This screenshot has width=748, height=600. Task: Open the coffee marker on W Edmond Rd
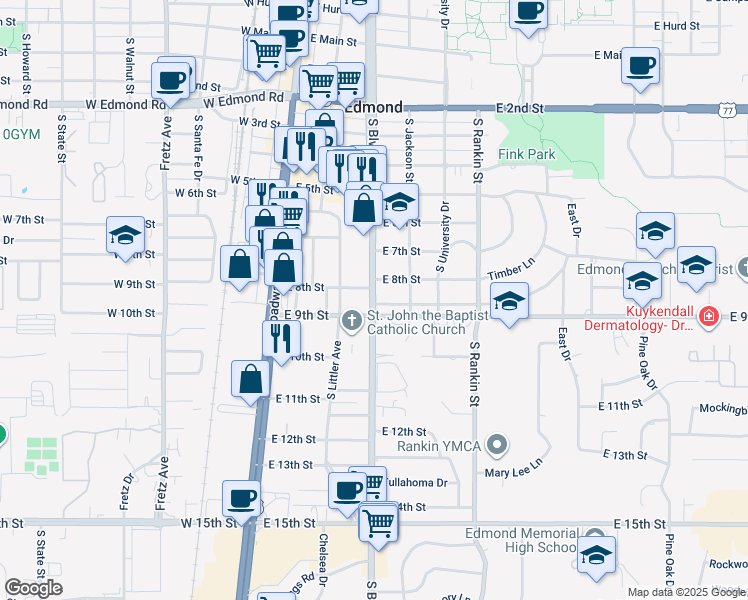(x=172, y=79)
